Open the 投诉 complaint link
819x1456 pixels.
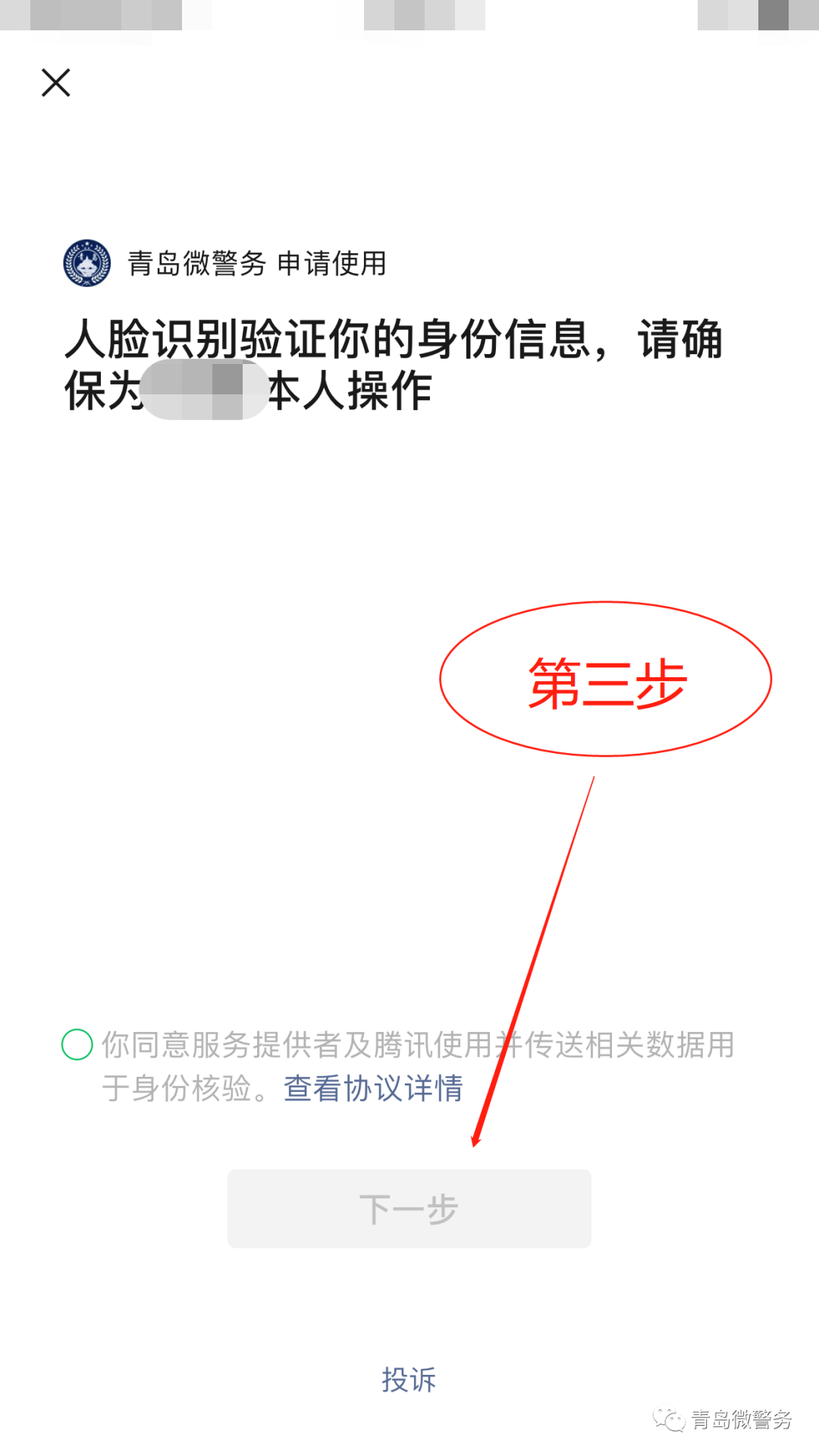409,1379
